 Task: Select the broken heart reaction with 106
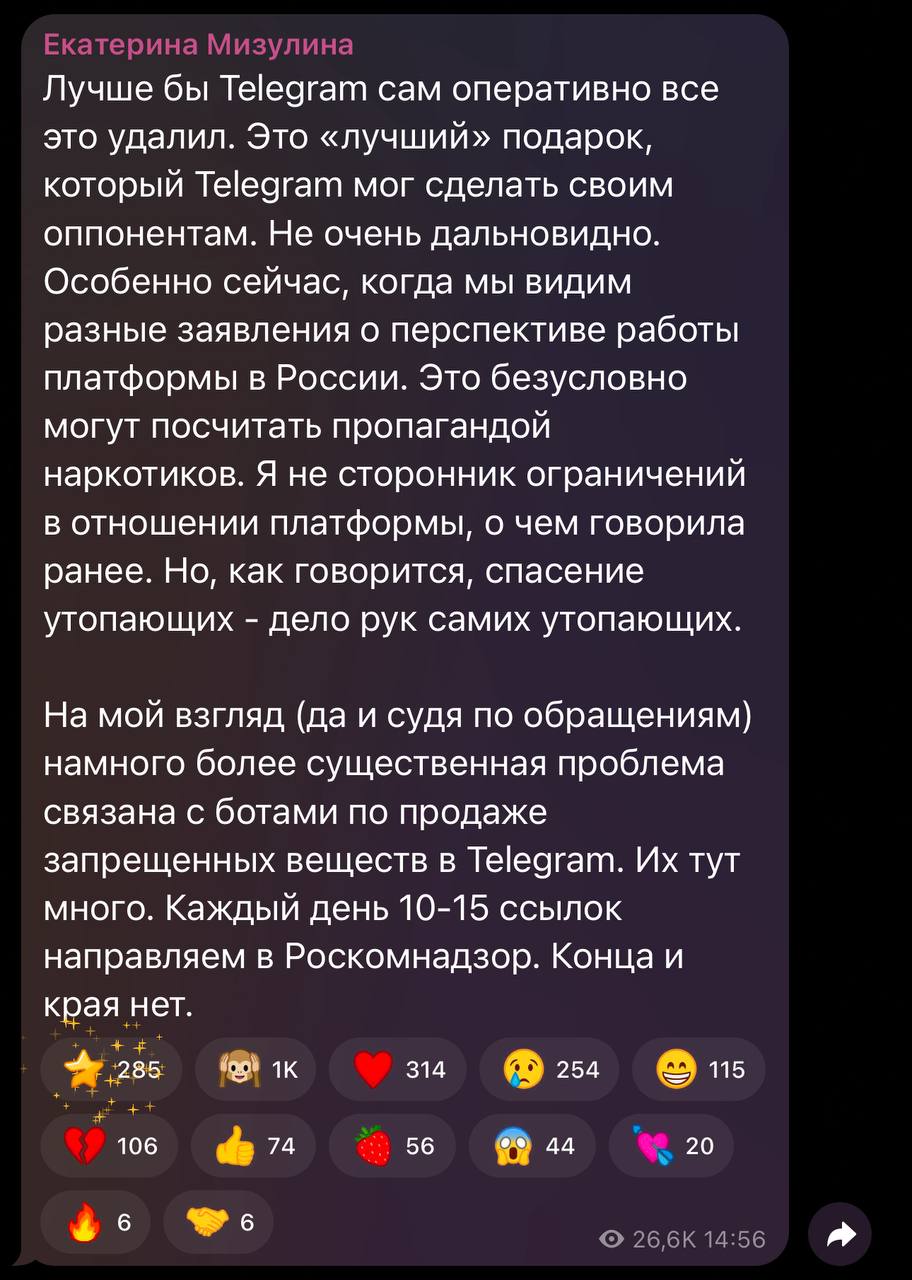click(x=108, y=1146)
